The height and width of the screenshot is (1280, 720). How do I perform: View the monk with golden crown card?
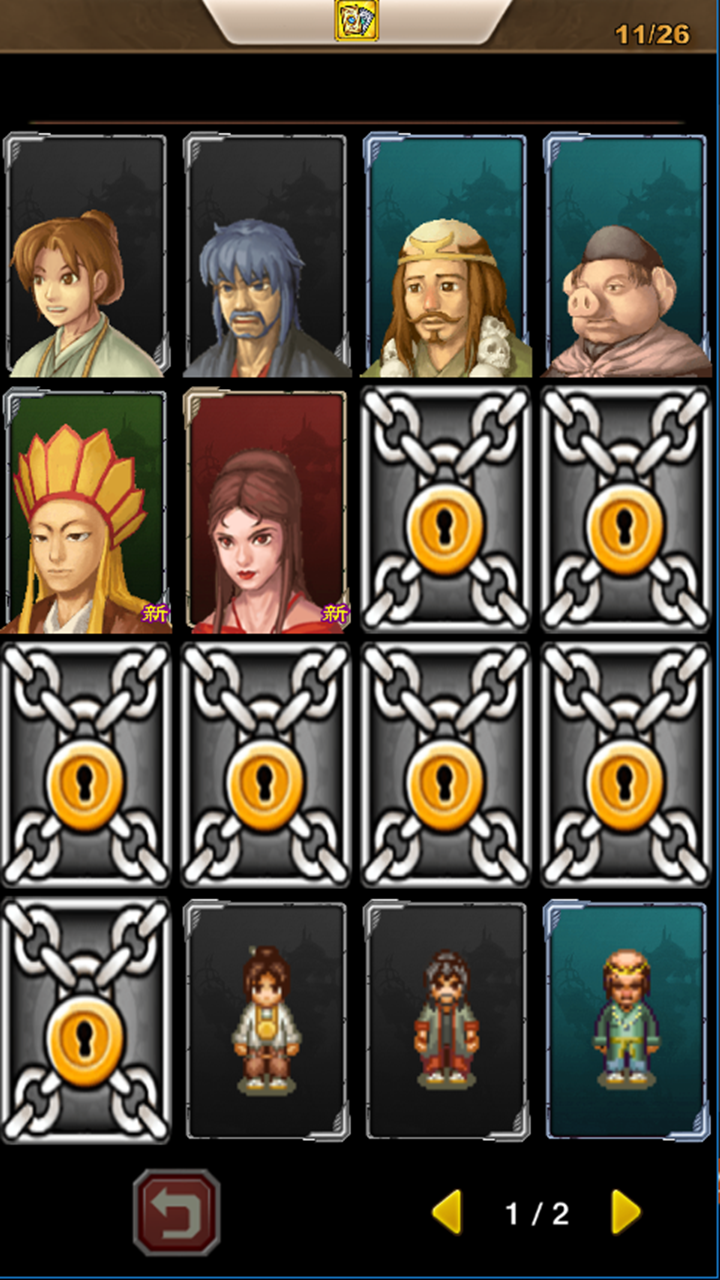pyautogui.click(x=86, y=512)
